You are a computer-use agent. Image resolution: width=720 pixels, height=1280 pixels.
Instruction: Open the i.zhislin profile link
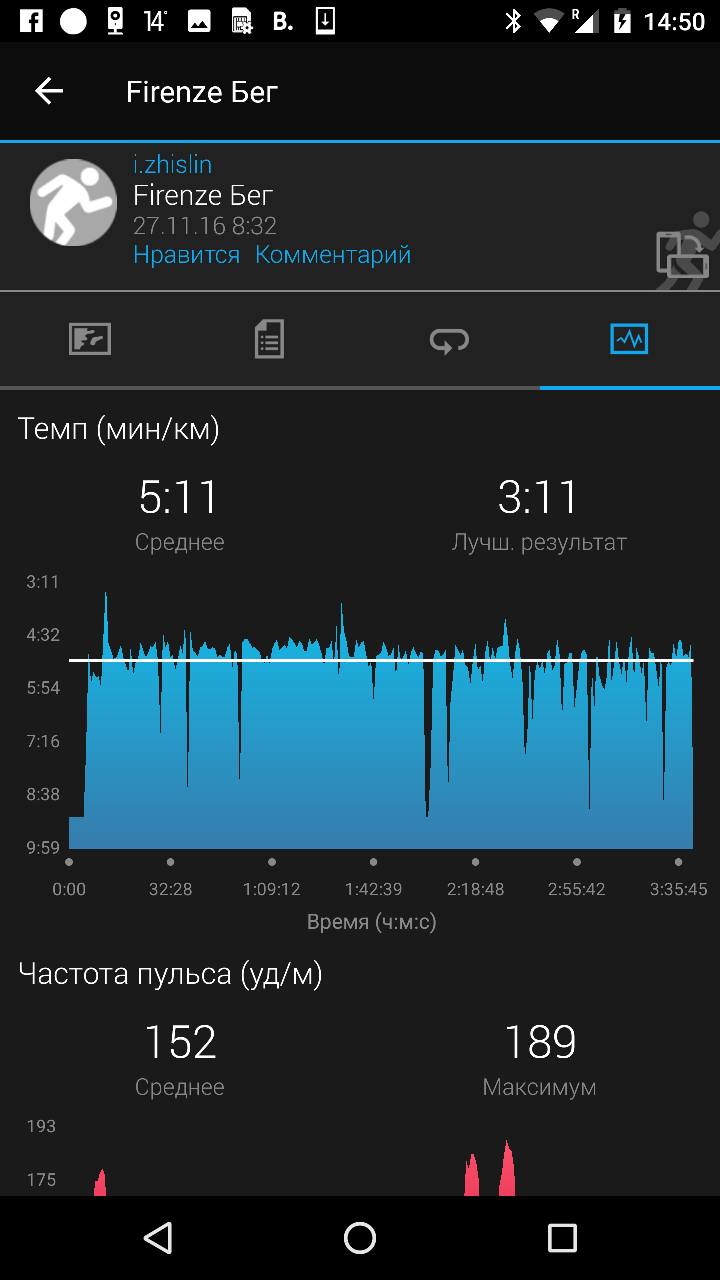pos(172,165)
